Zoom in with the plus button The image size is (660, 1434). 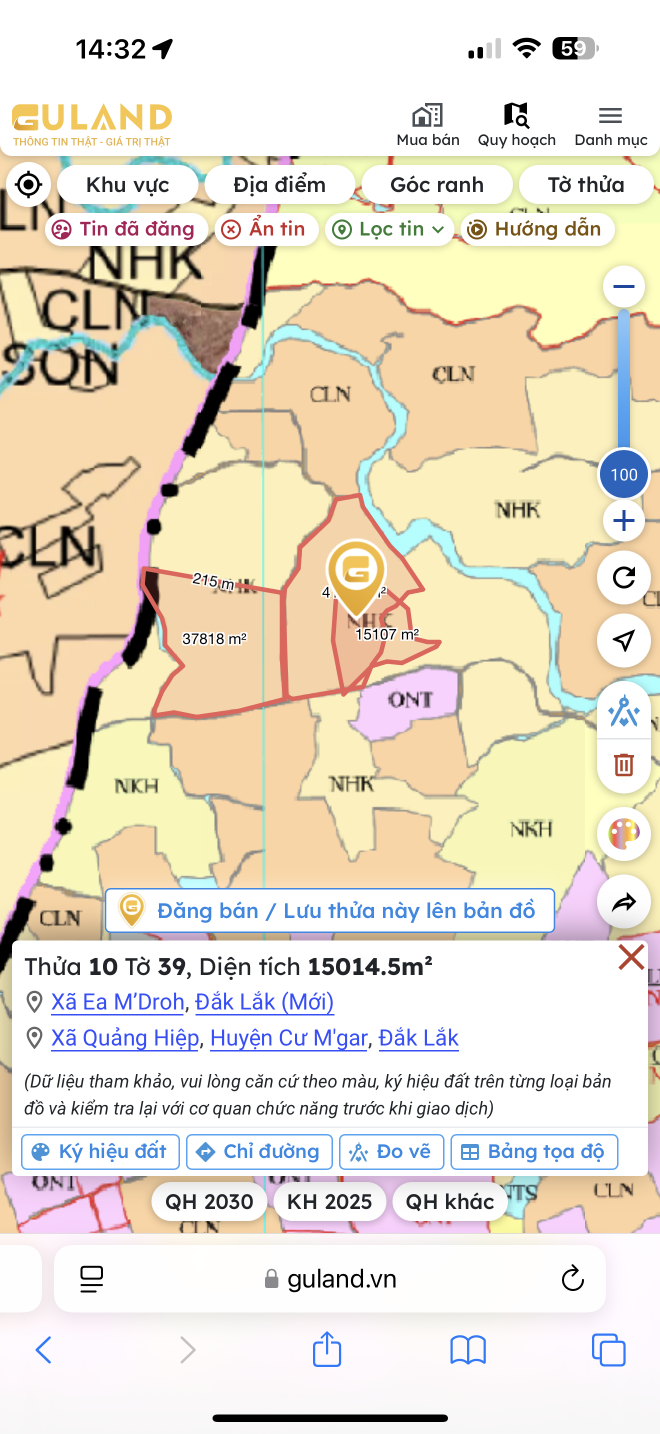[x=624, y=521]
